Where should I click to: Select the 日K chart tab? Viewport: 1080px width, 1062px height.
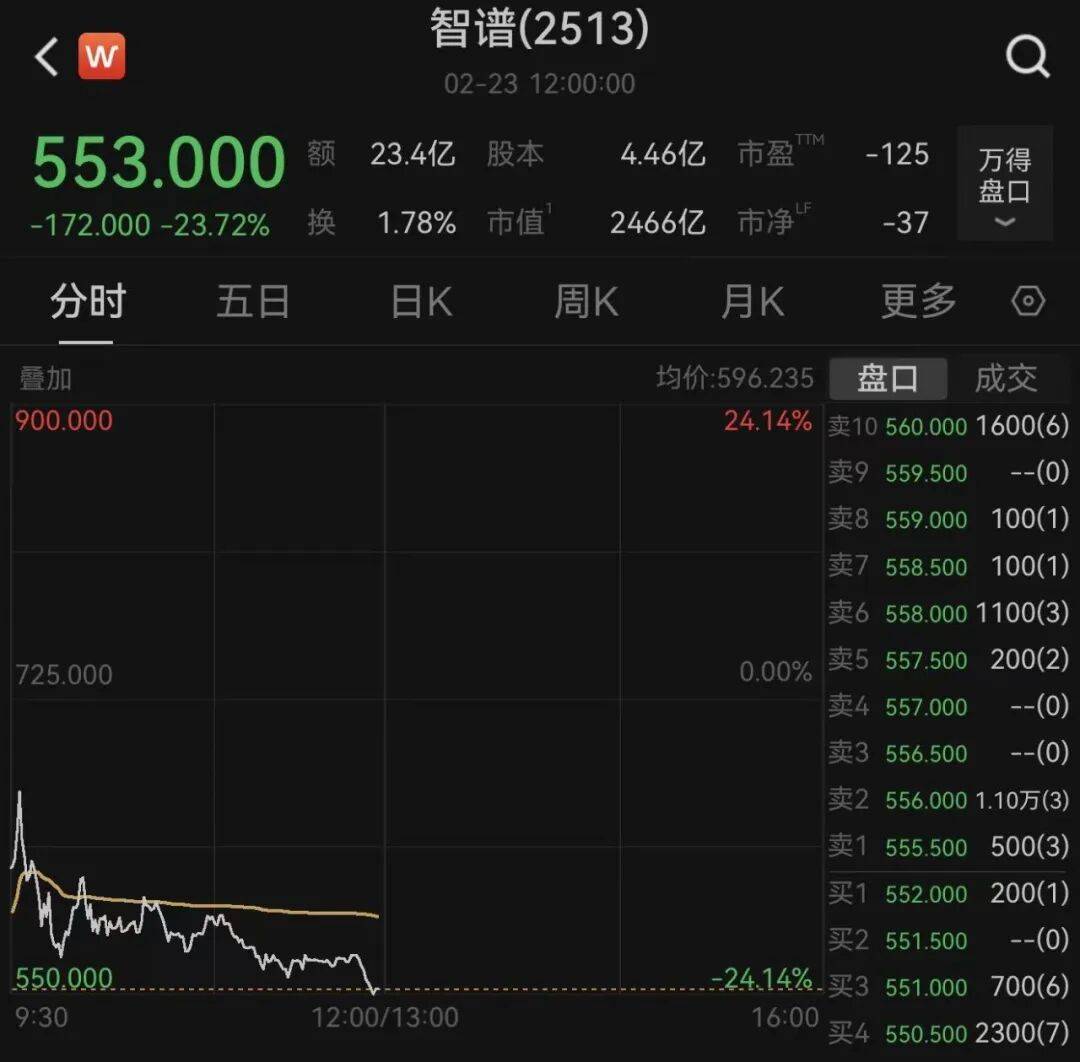421,301
